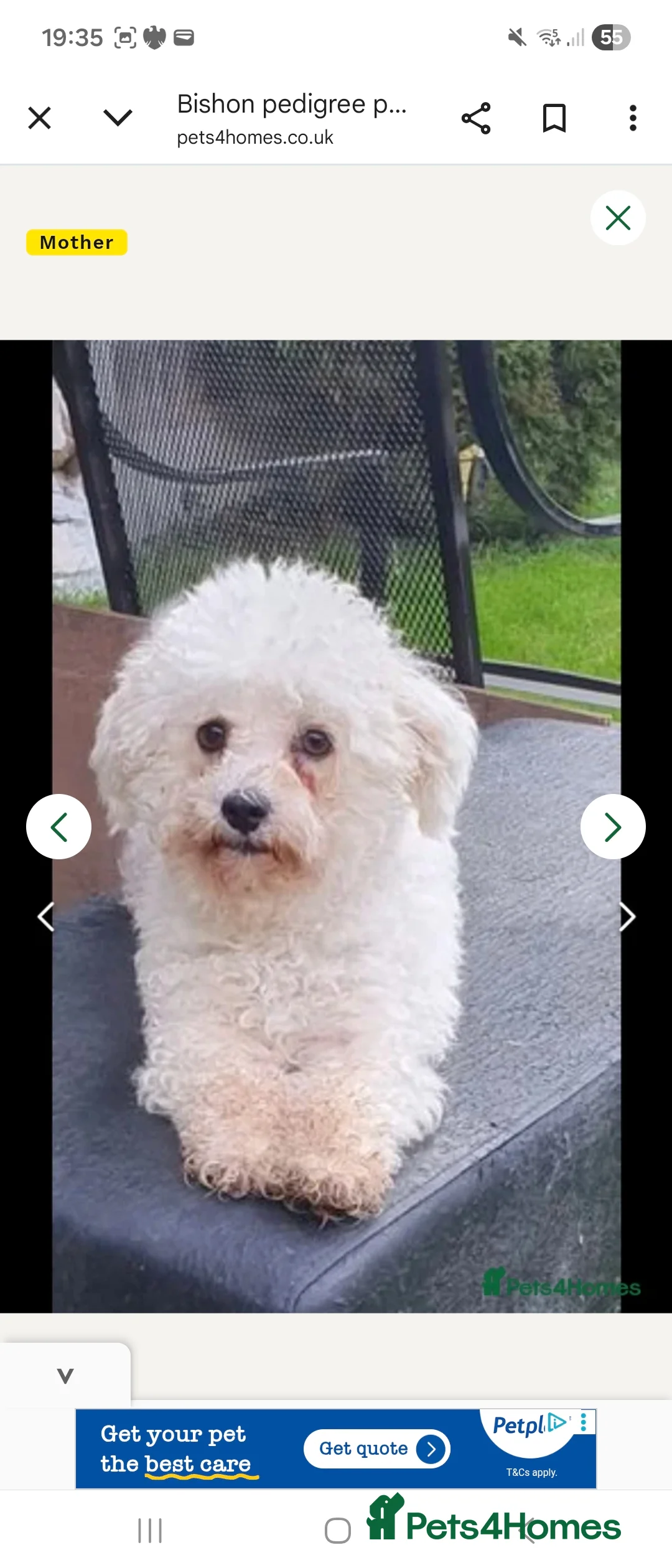Dismiss the photo viewer with the circular X
Viewport: 672px width, 1568px height.
click(618, 218)
